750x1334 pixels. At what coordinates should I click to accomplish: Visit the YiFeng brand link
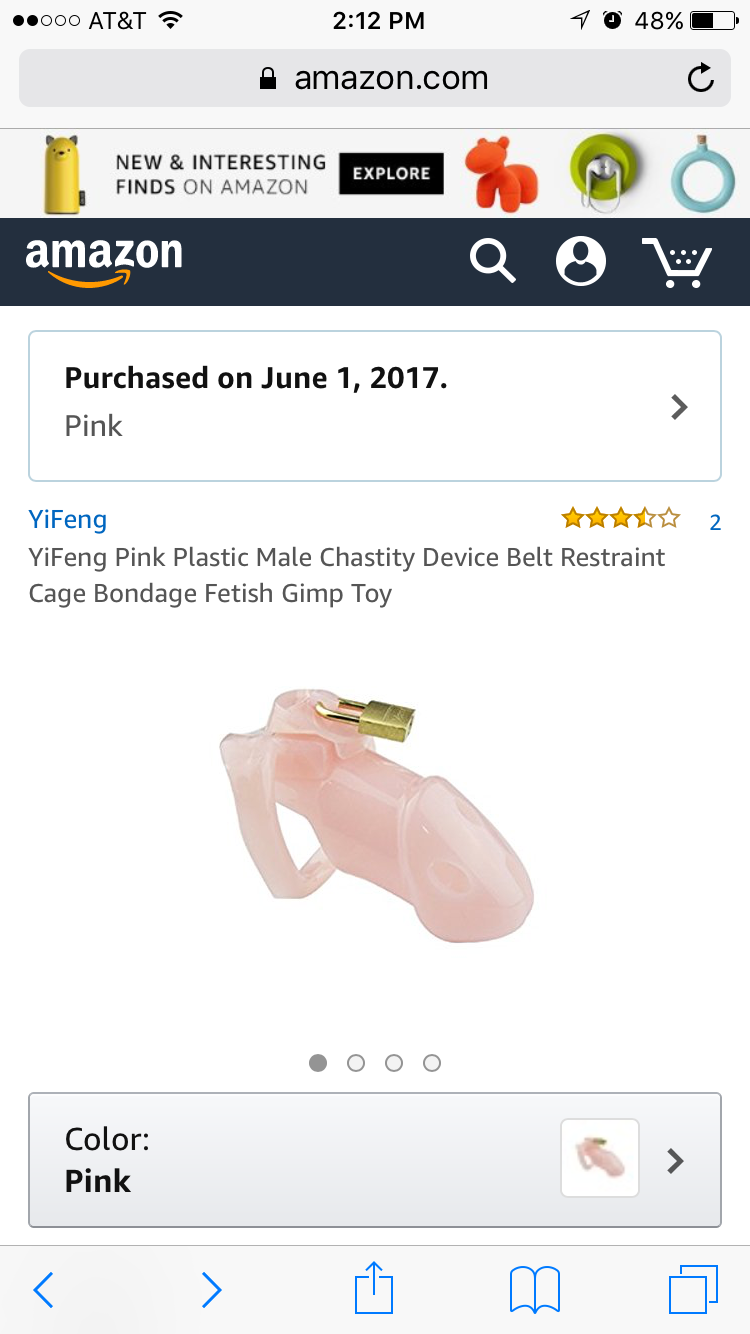point(68,519)
